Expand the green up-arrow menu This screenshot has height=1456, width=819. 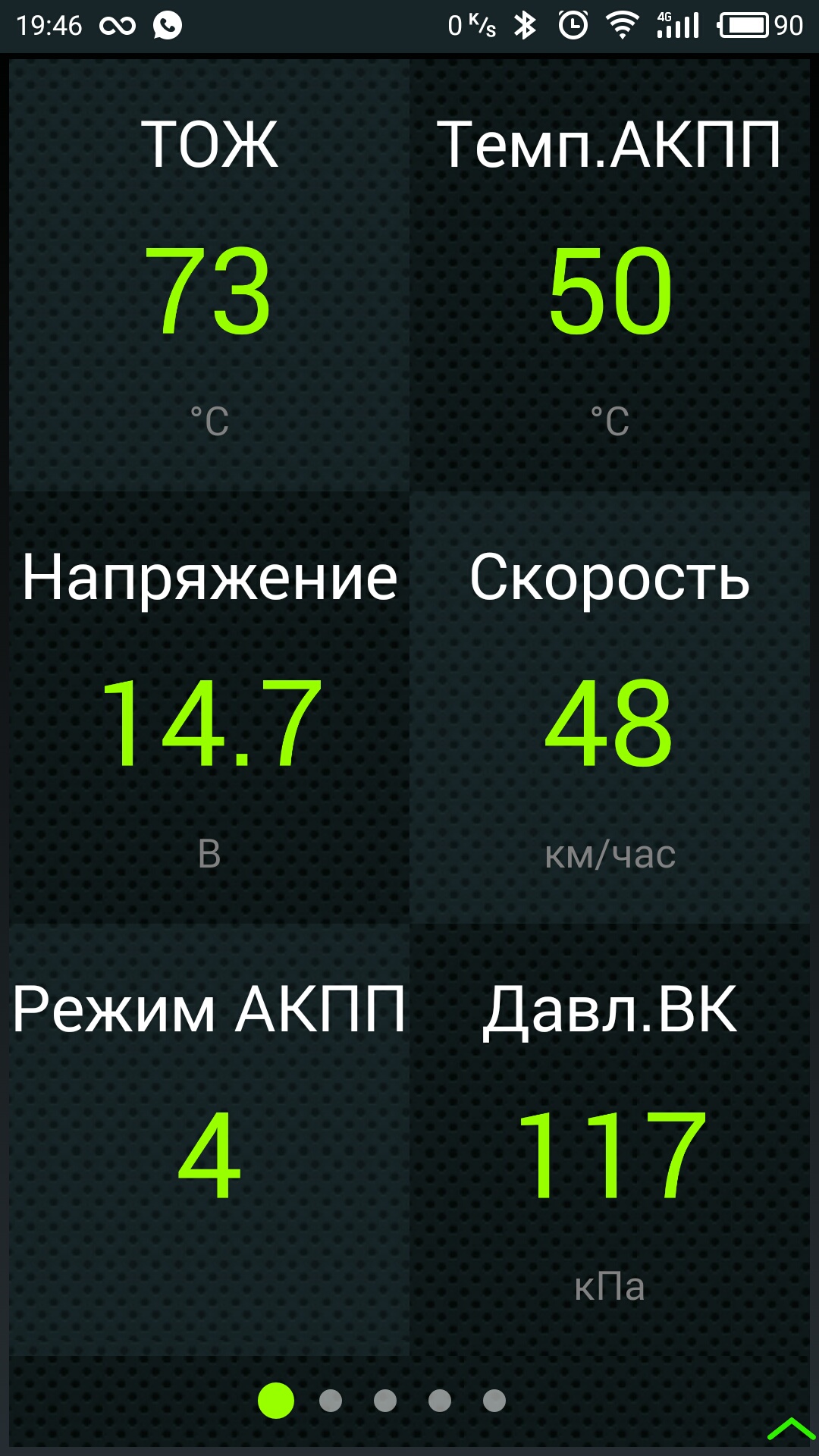[791, 1428]
